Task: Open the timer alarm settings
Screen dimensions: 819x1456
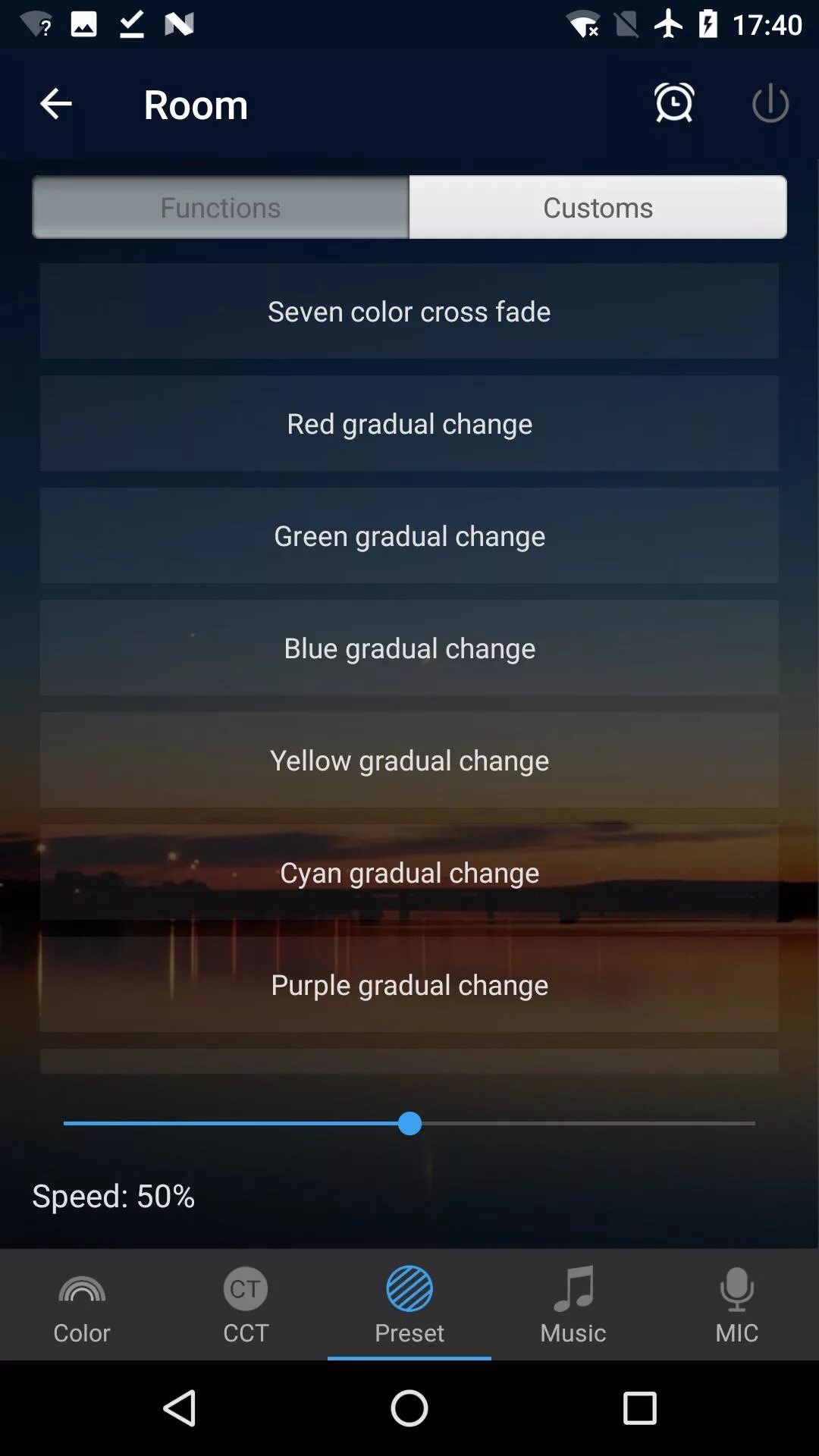Action: pyautogui.click(x=674, y=103)
